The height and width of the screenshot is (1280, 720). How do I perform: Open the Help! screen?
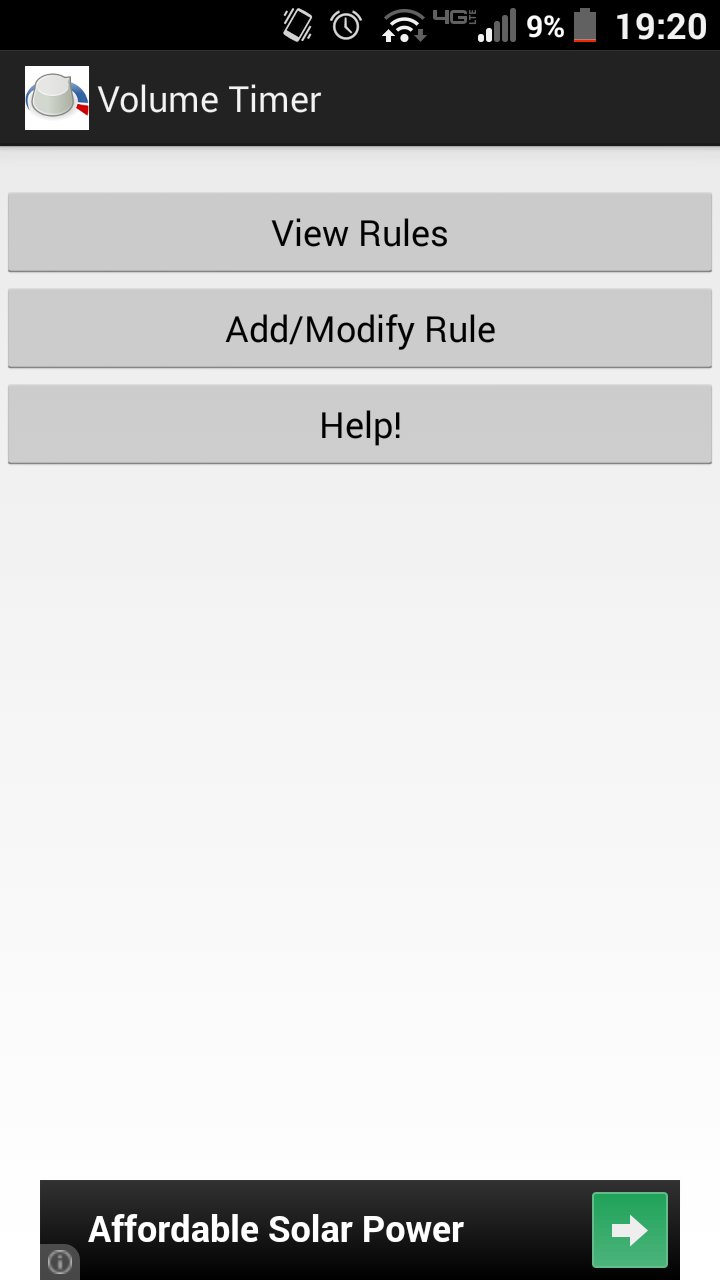click(x=360, y=424)
